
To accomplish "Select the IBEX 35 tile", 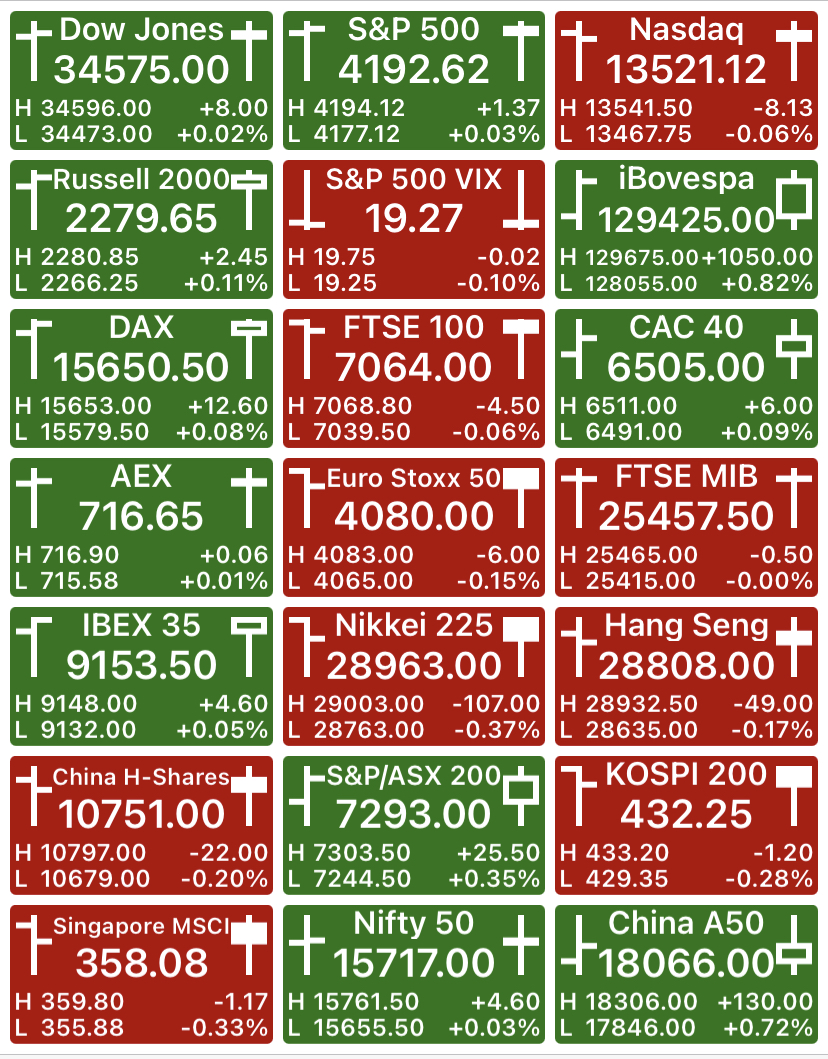I will (x=141, y=677).
